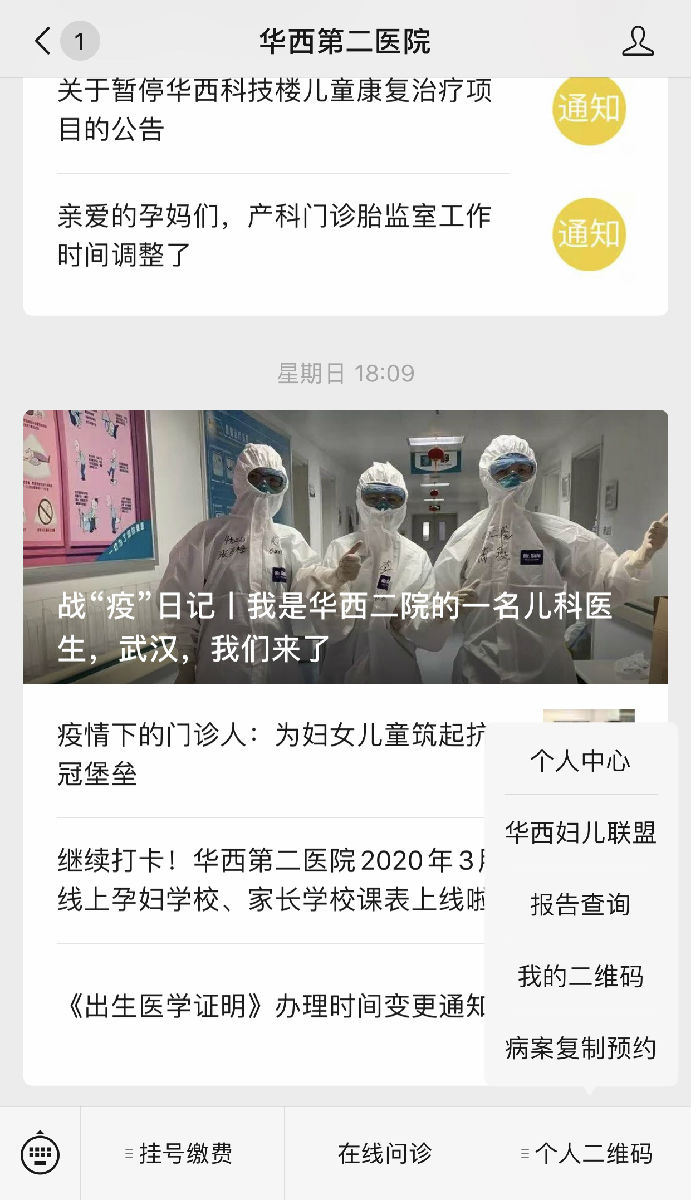Expand the 挂号缴费 bottom menu

183,1154
